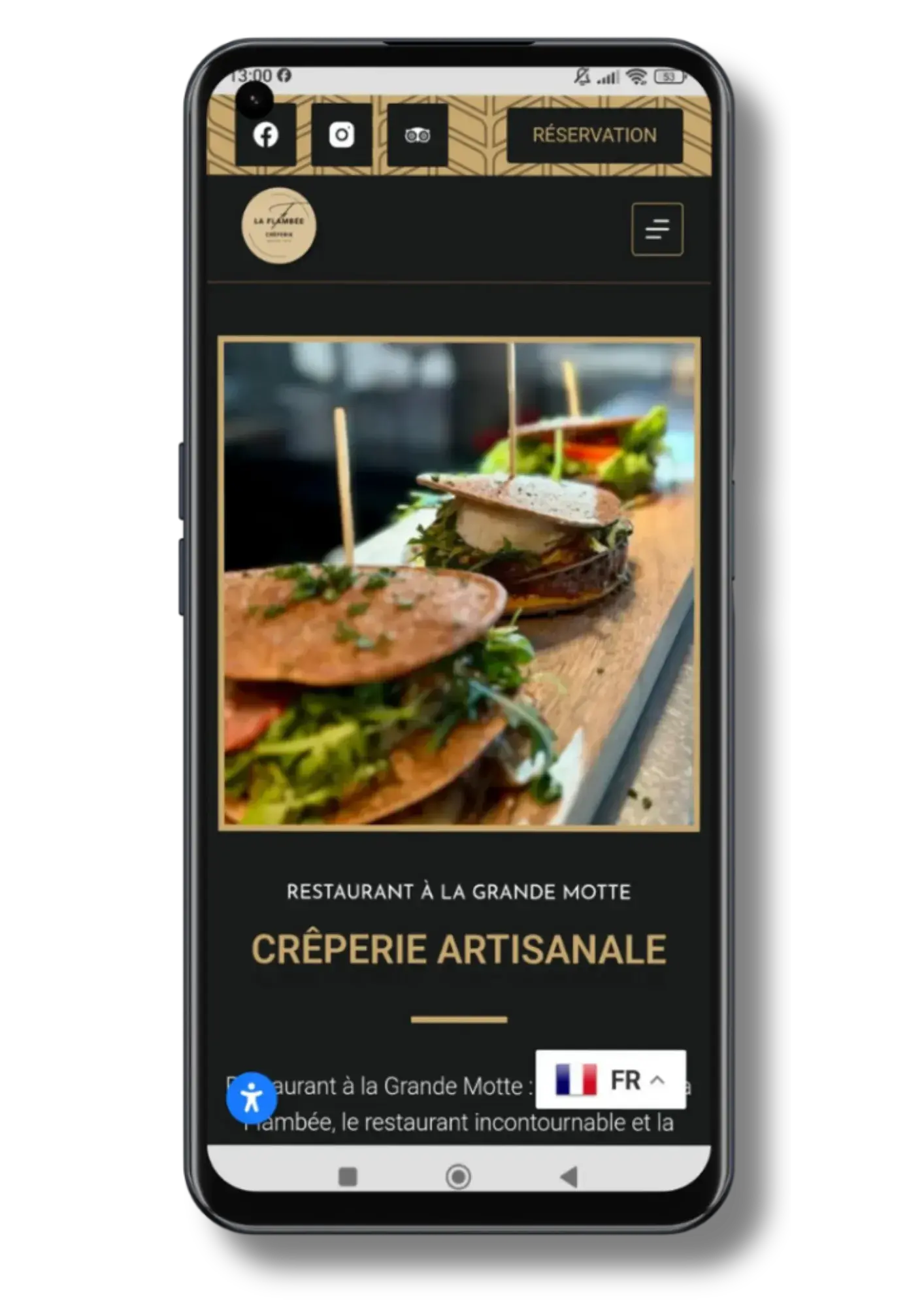Open the site menu via toggle lines
The height and width of the screenshot is (1307, 924).
[x=657, y=229]
